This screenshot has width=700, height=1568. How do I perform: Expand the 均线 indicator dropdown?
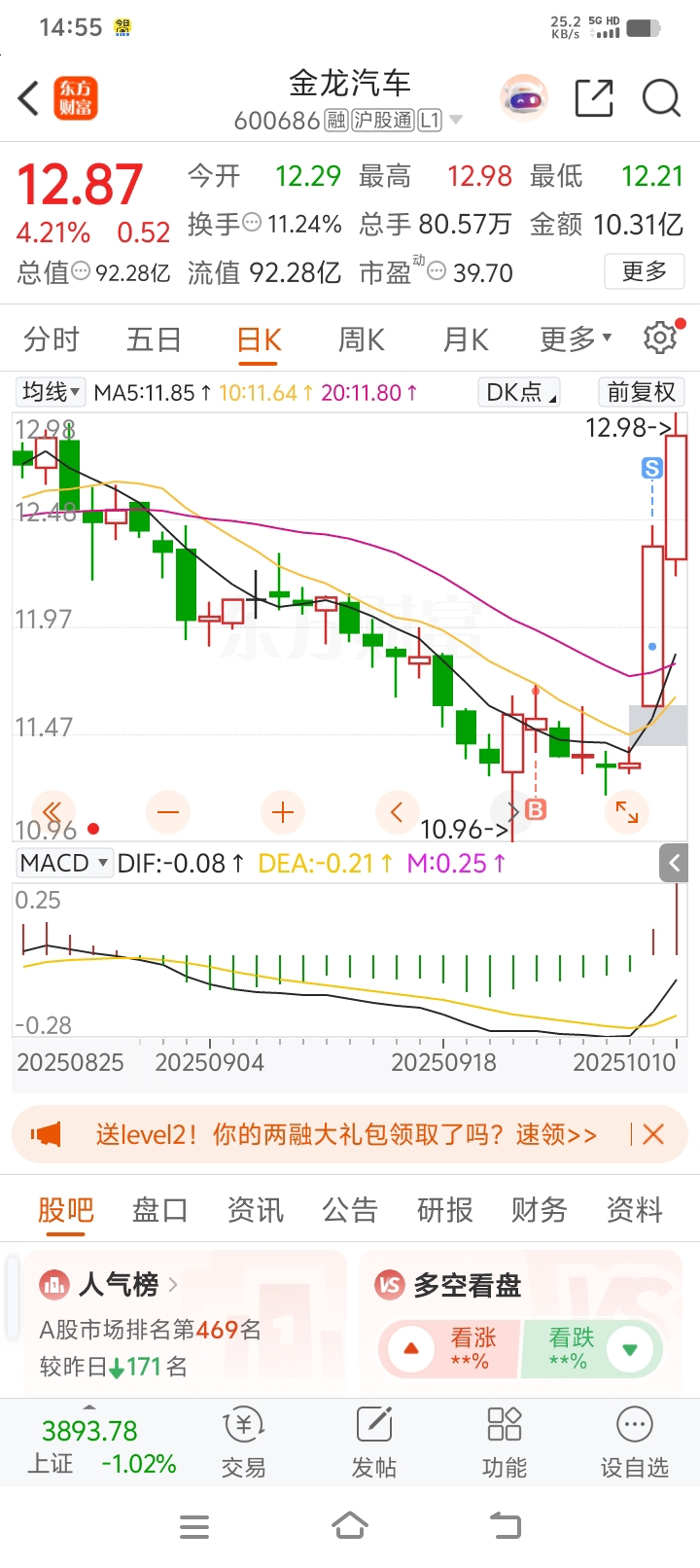coord(52,392)
